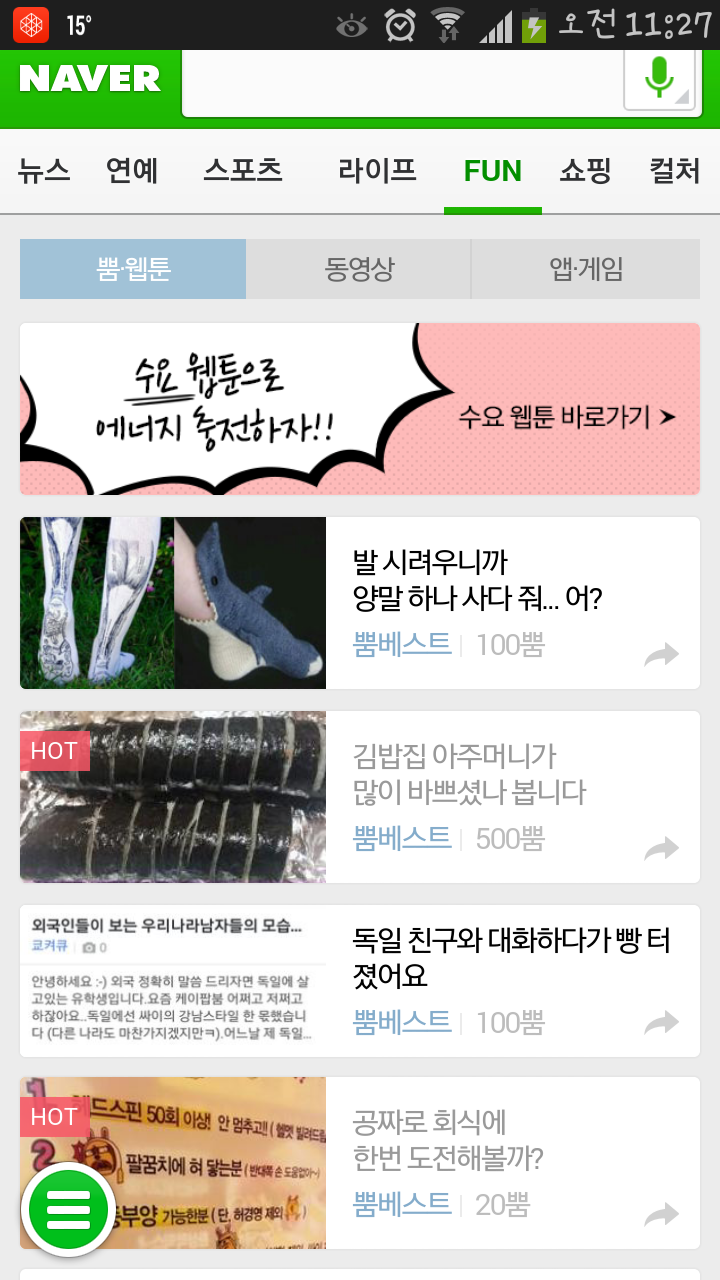720x1280 pixels.
Task: Tap the share arrow on the 공짜 회식 post
Action: pyautogui.click(x=662, y=1212)
